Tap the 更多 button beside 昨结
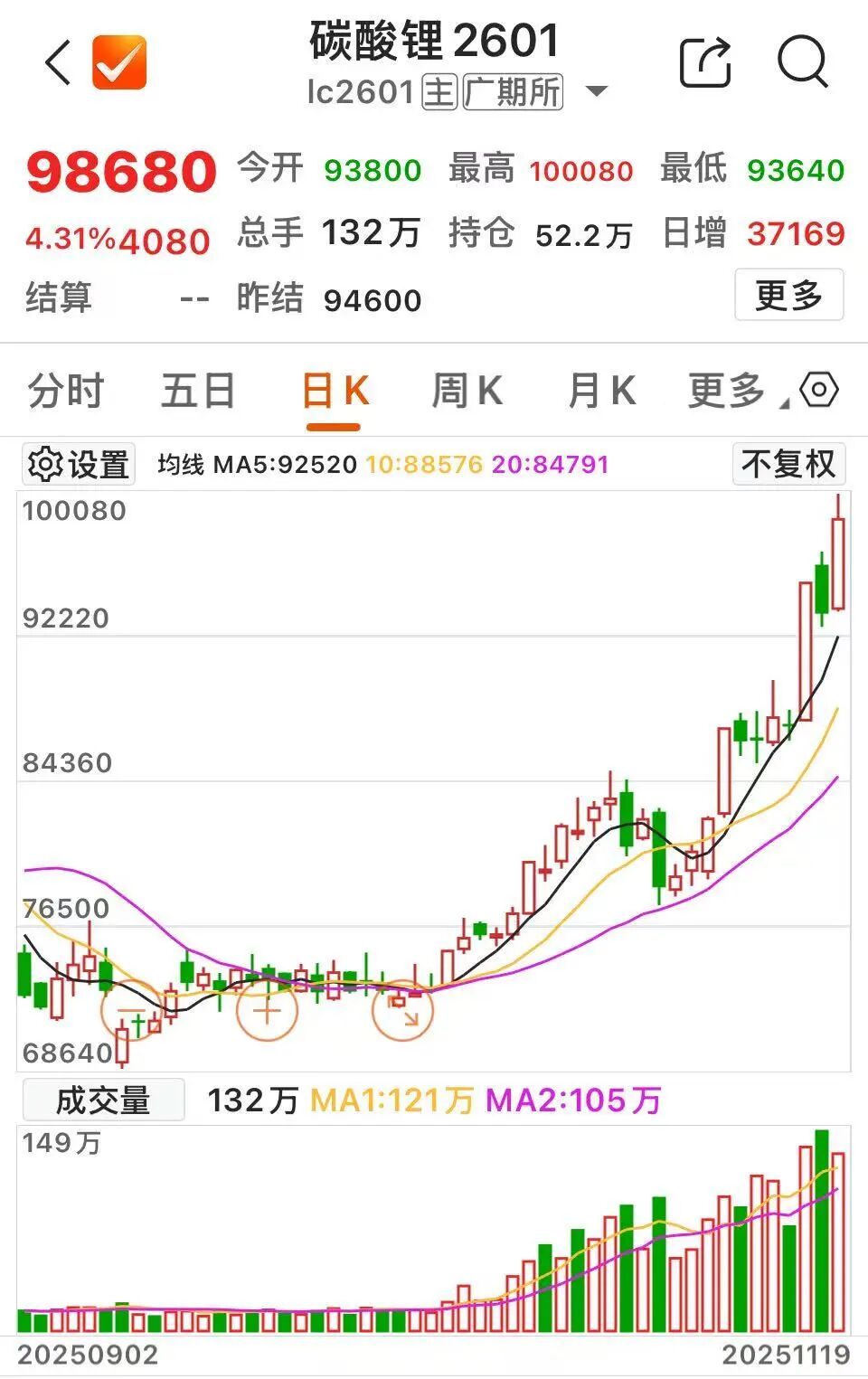 788,295
